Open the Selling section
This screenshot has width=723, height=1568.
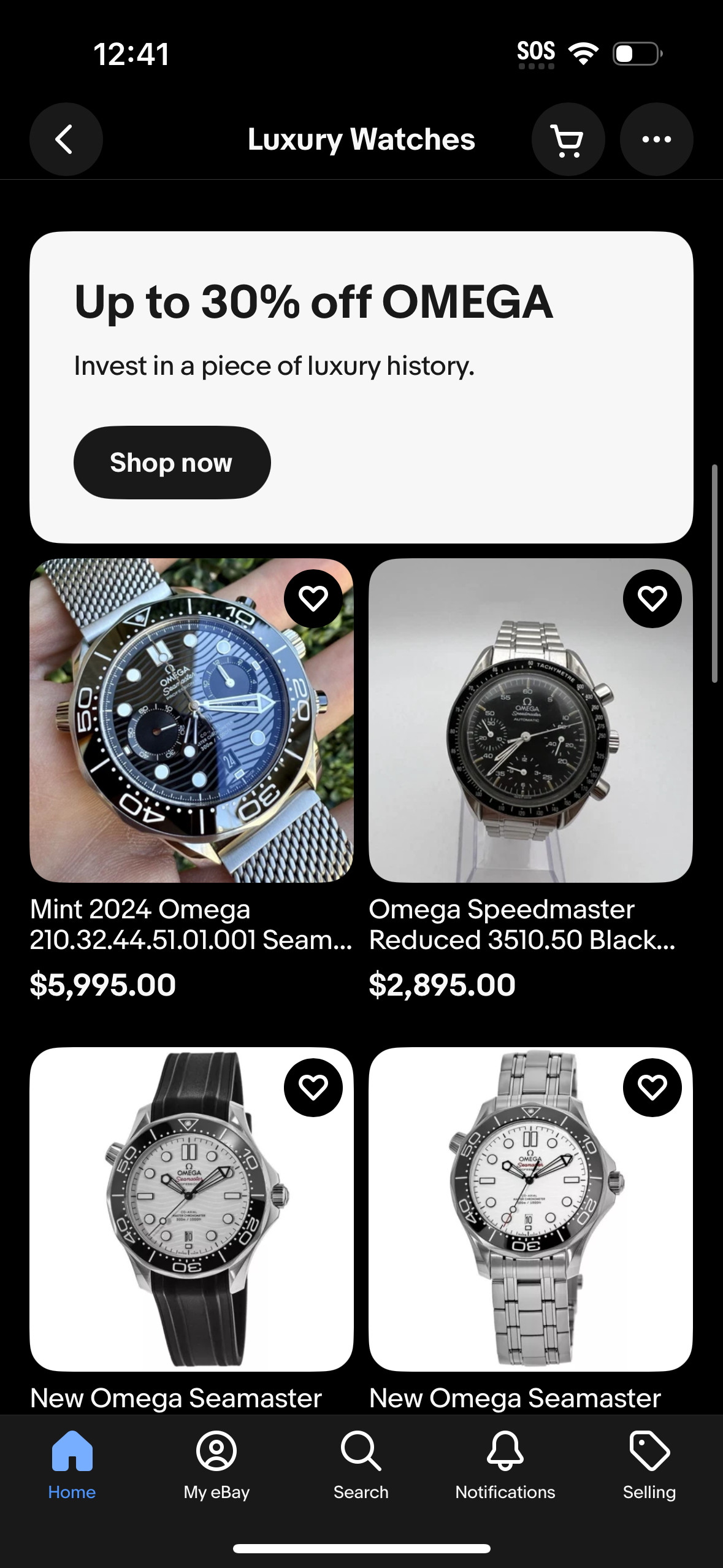click(x=649, y=1472)
